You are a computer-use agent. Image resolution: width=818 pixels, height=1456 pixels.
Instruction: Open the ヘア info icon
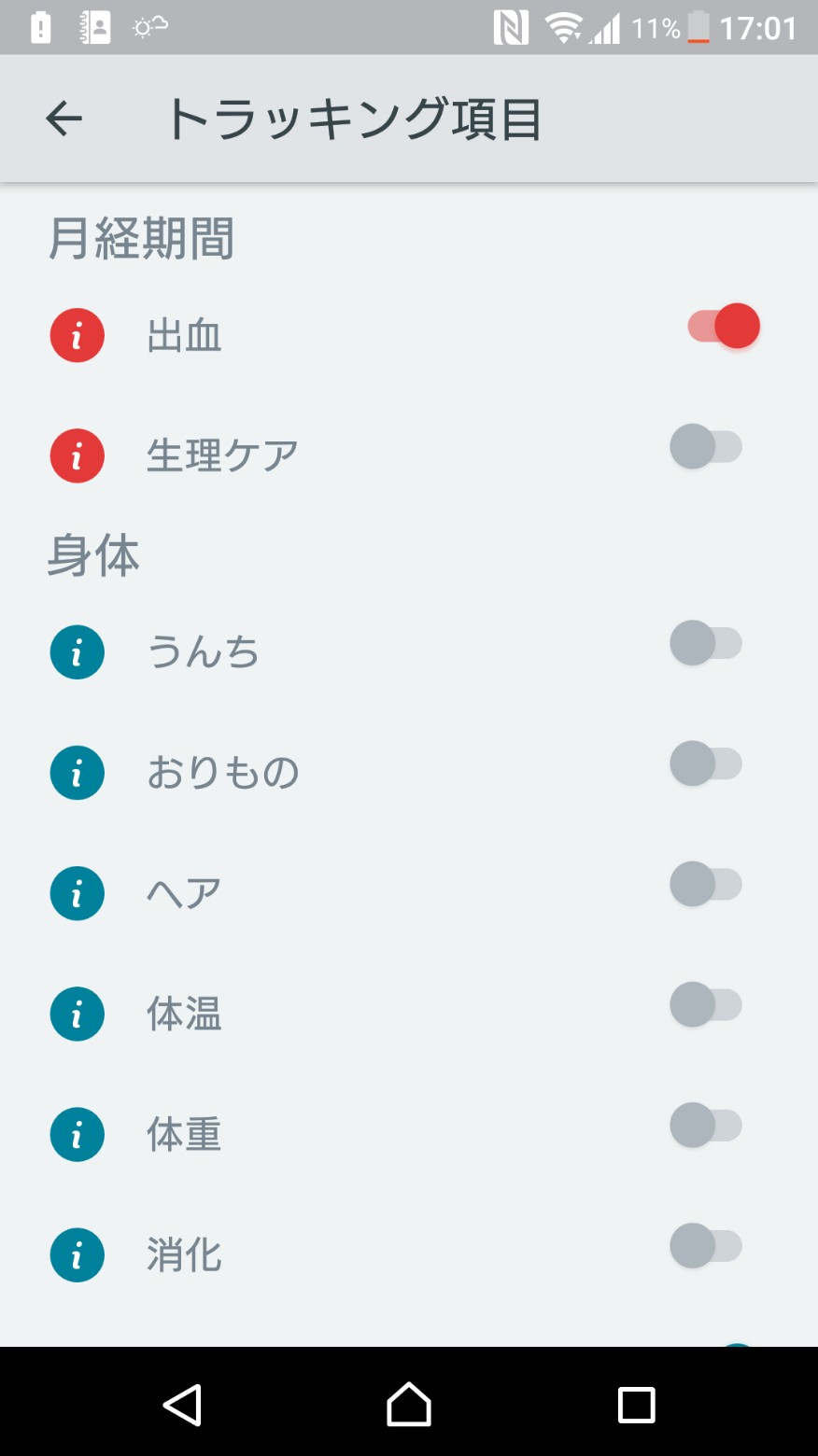(77, 893)
